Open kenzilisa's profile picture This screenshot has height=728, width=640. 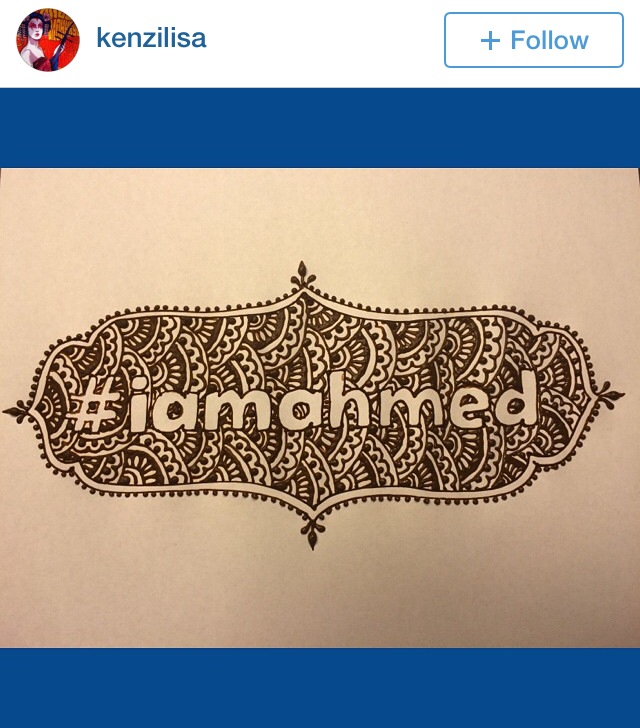47,40
